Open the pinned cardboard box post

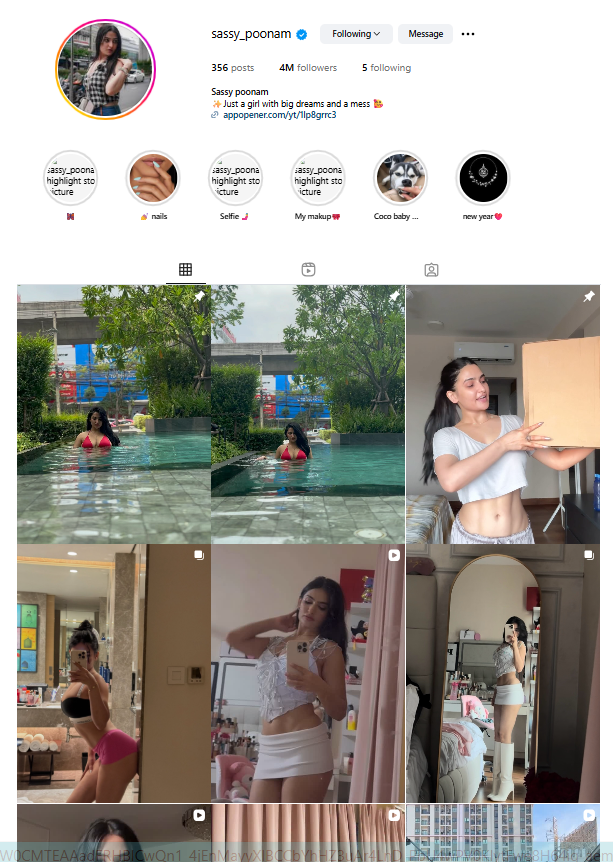click(503, 414)
